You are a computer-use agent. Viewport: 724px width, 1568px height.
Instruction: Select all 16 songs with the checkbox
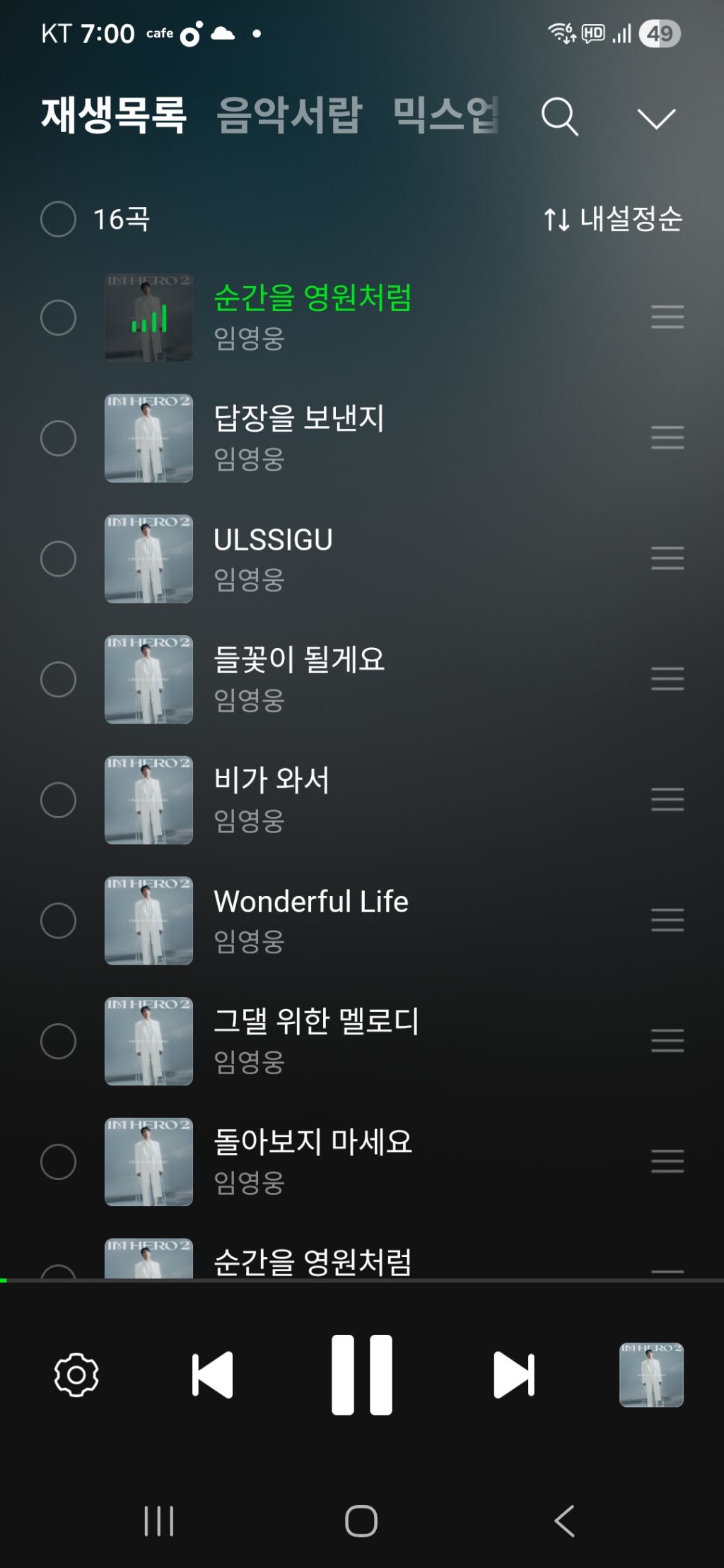59,219
